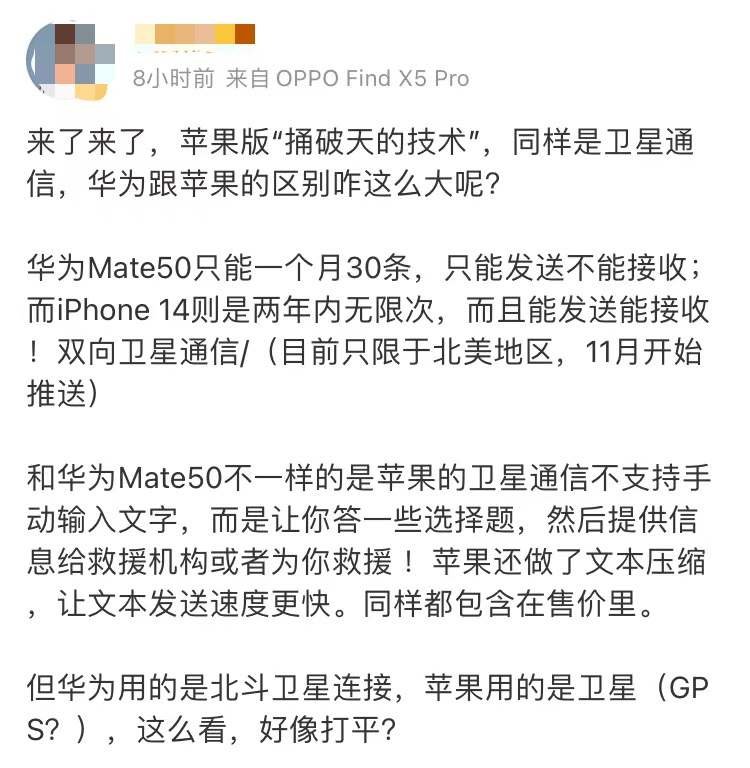The image size is (750, 768).
Task: Open the poster's profile avatar
Action: tap(67, 60)
